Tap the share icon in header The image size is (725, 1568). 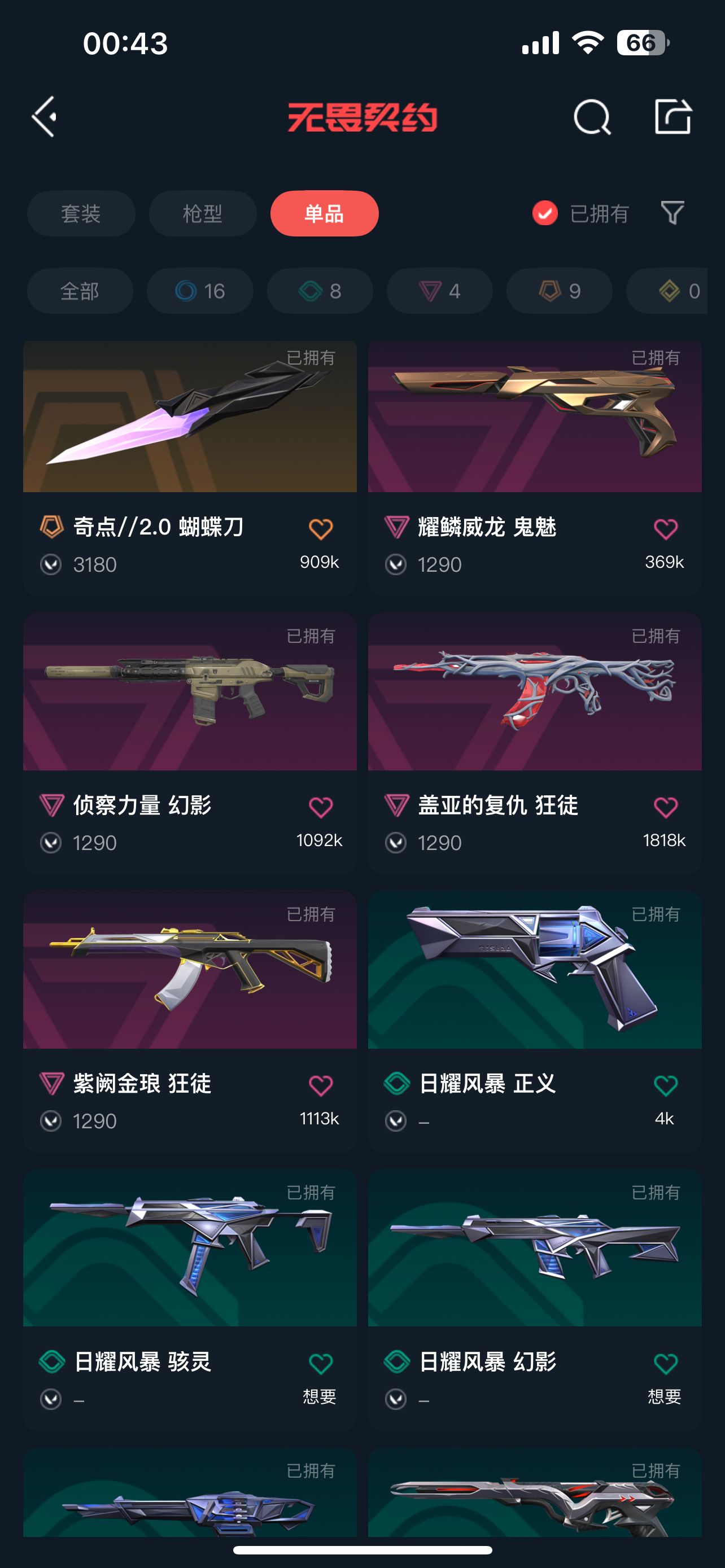[672, 116]
